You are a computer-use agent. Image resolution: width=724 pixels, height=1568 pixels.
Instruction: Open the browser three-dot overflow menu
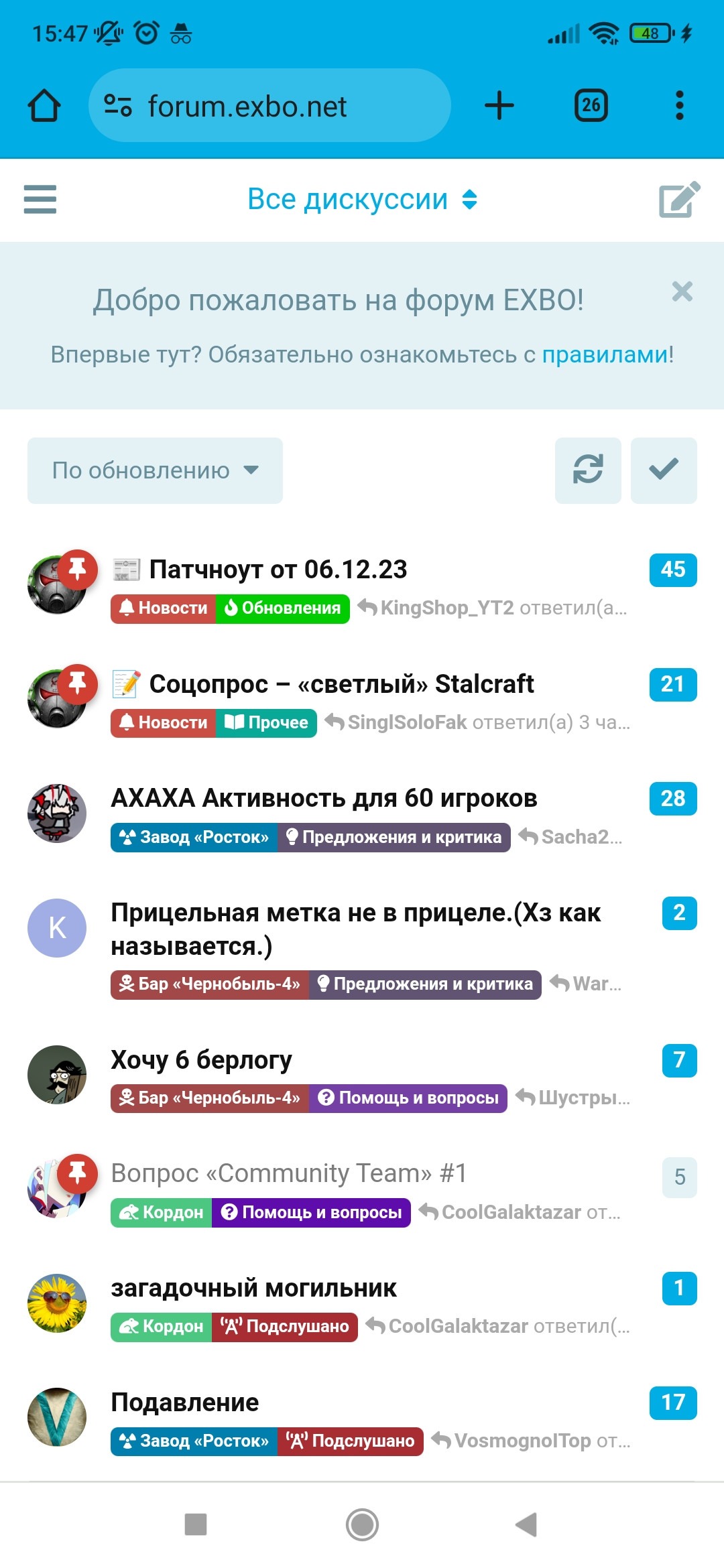tap(679, 106)
